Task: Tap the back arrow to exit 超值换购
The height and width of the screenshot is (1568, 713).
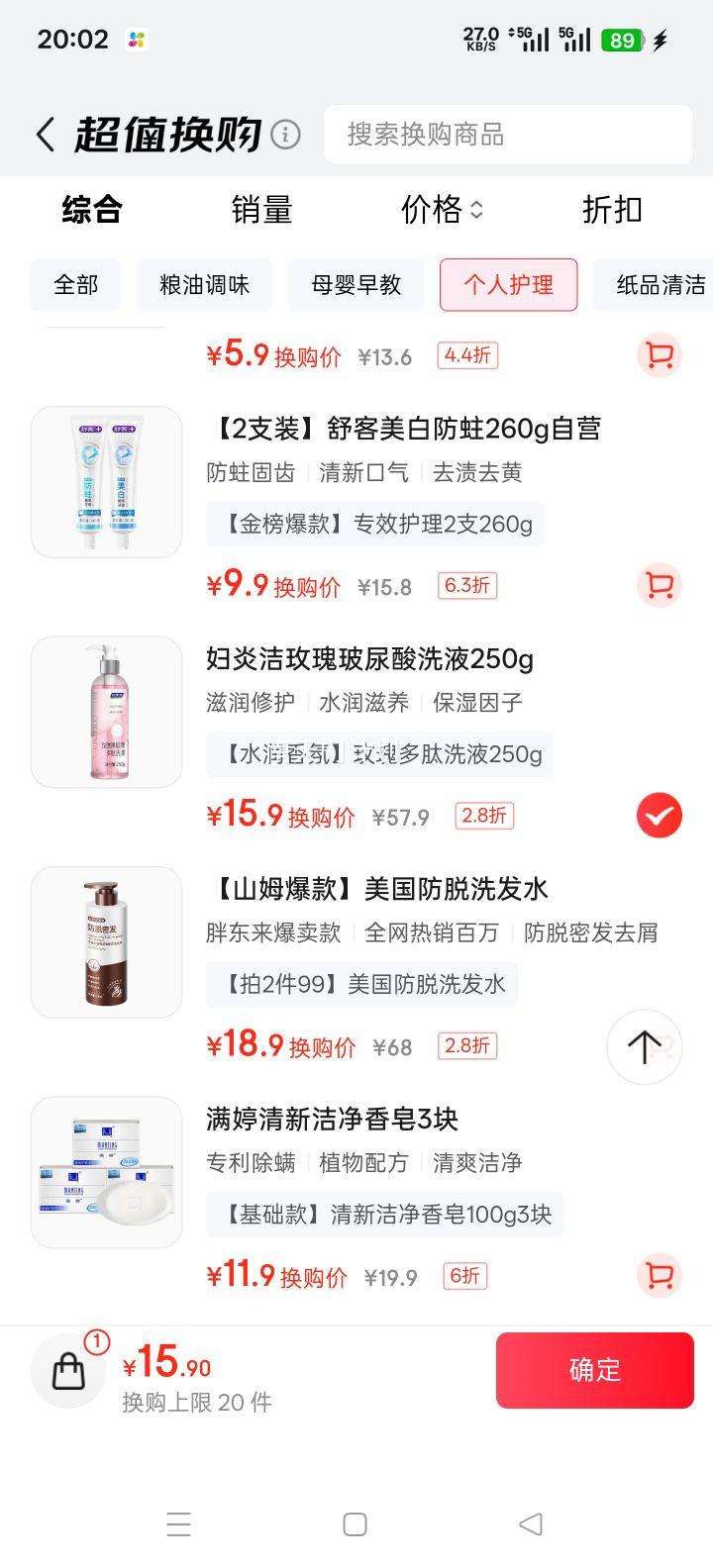Action: coord(45,134)
